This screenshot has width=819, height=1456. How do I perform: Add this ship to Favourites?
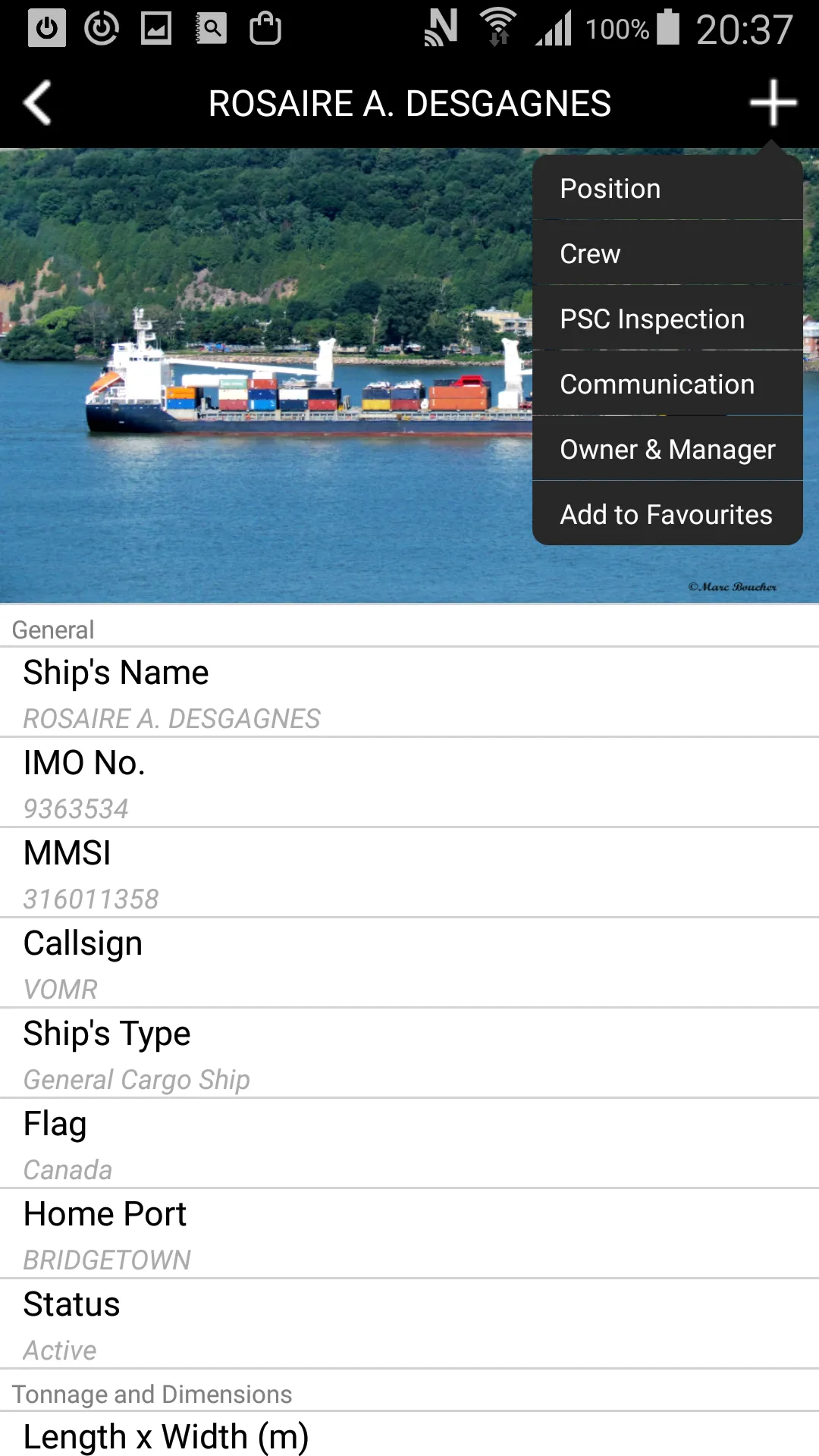(x=667, y=514)
